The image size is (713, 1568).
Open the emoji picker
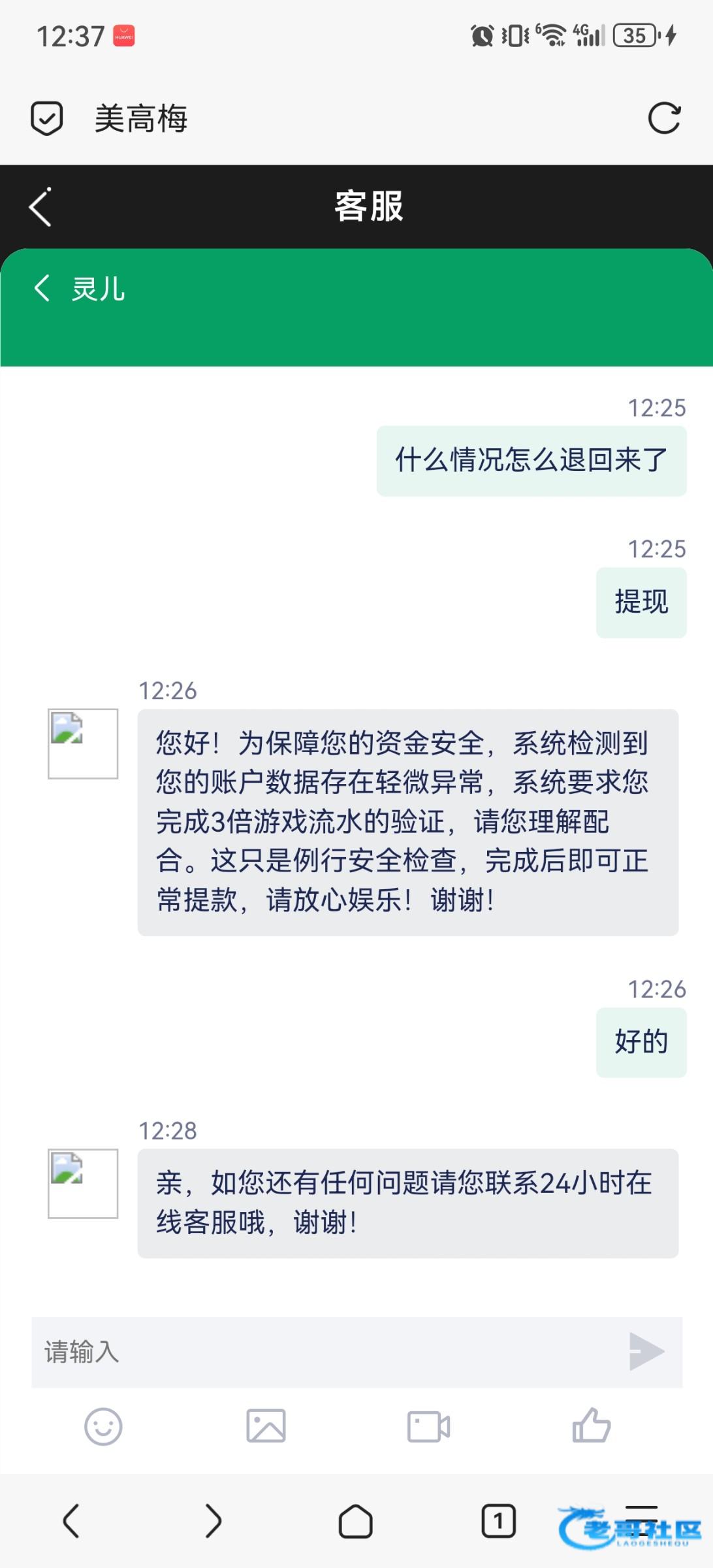click(x=103, y=1426)
